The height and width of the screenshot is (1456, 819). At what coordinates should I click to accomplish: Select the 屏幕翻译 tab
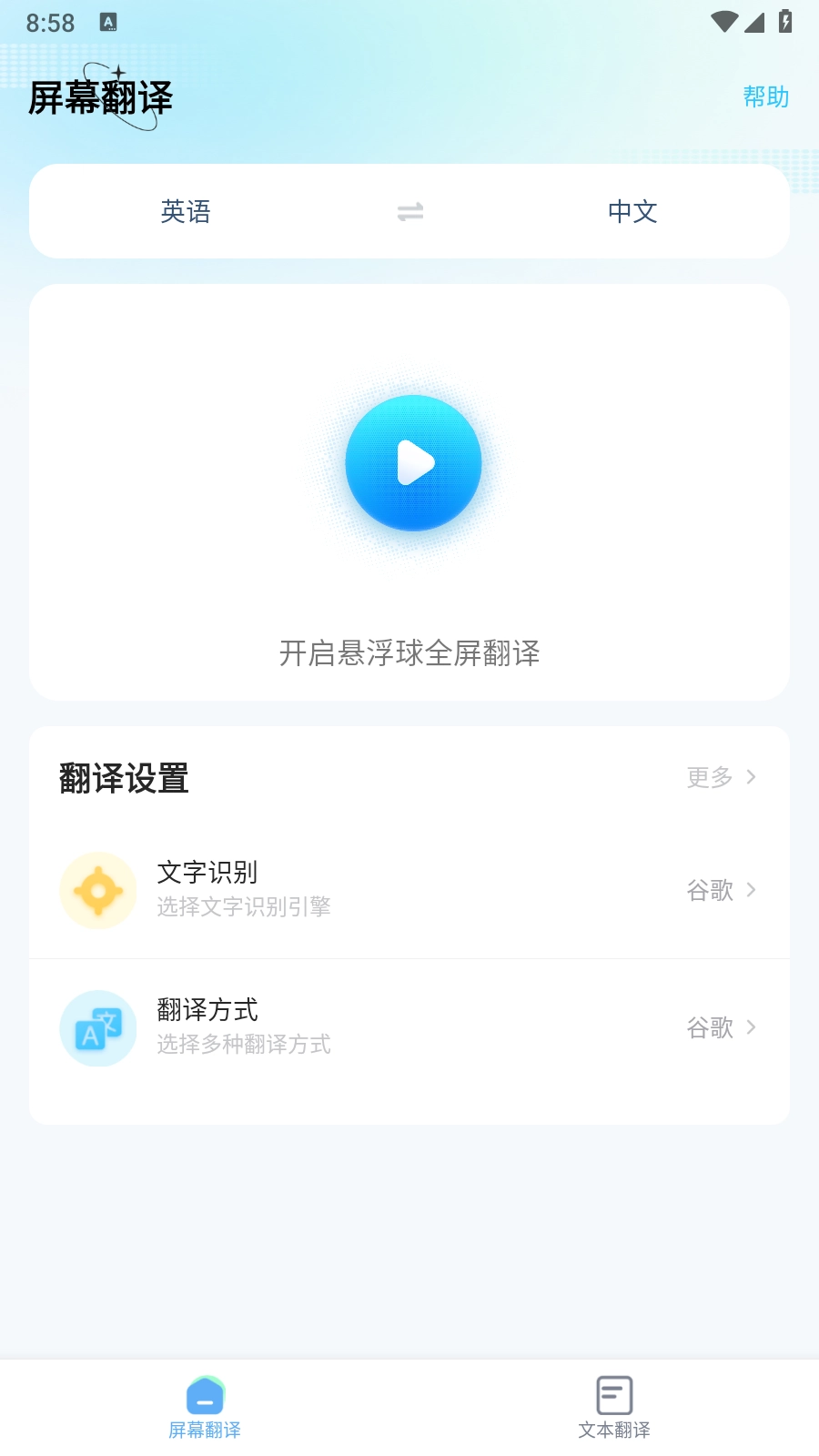tap(204, 1407)
